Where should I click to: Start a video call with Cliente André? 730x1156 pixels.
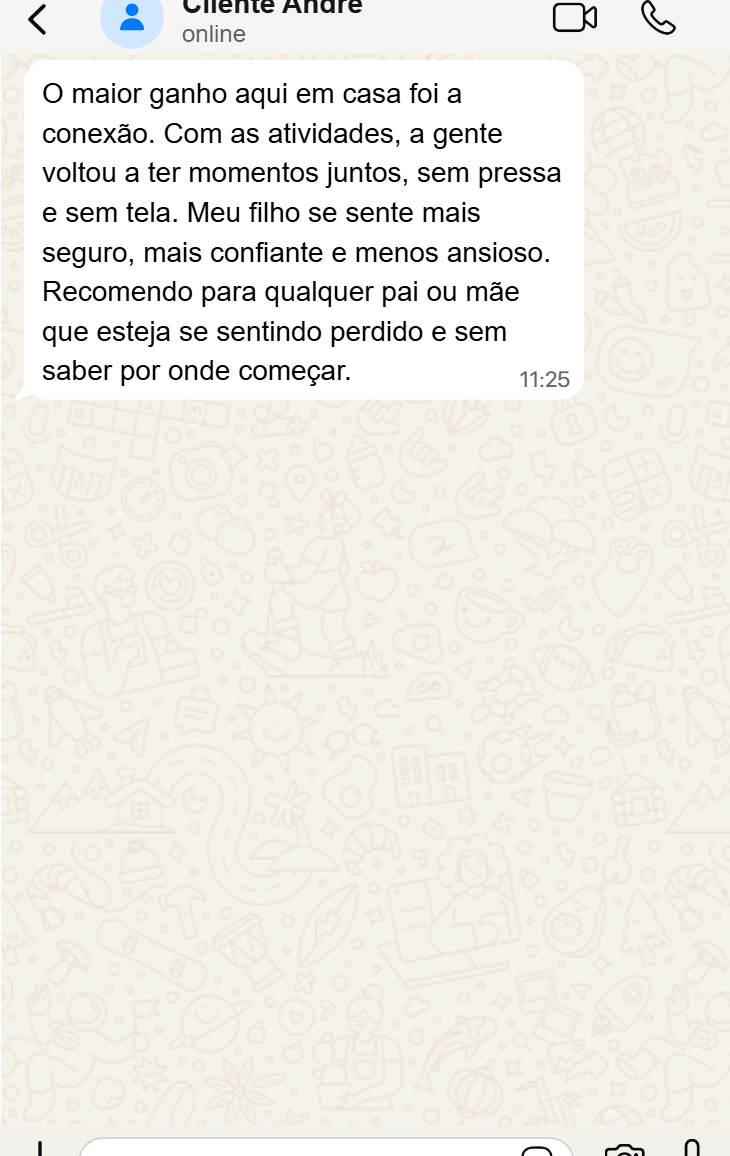pos(575,18)
